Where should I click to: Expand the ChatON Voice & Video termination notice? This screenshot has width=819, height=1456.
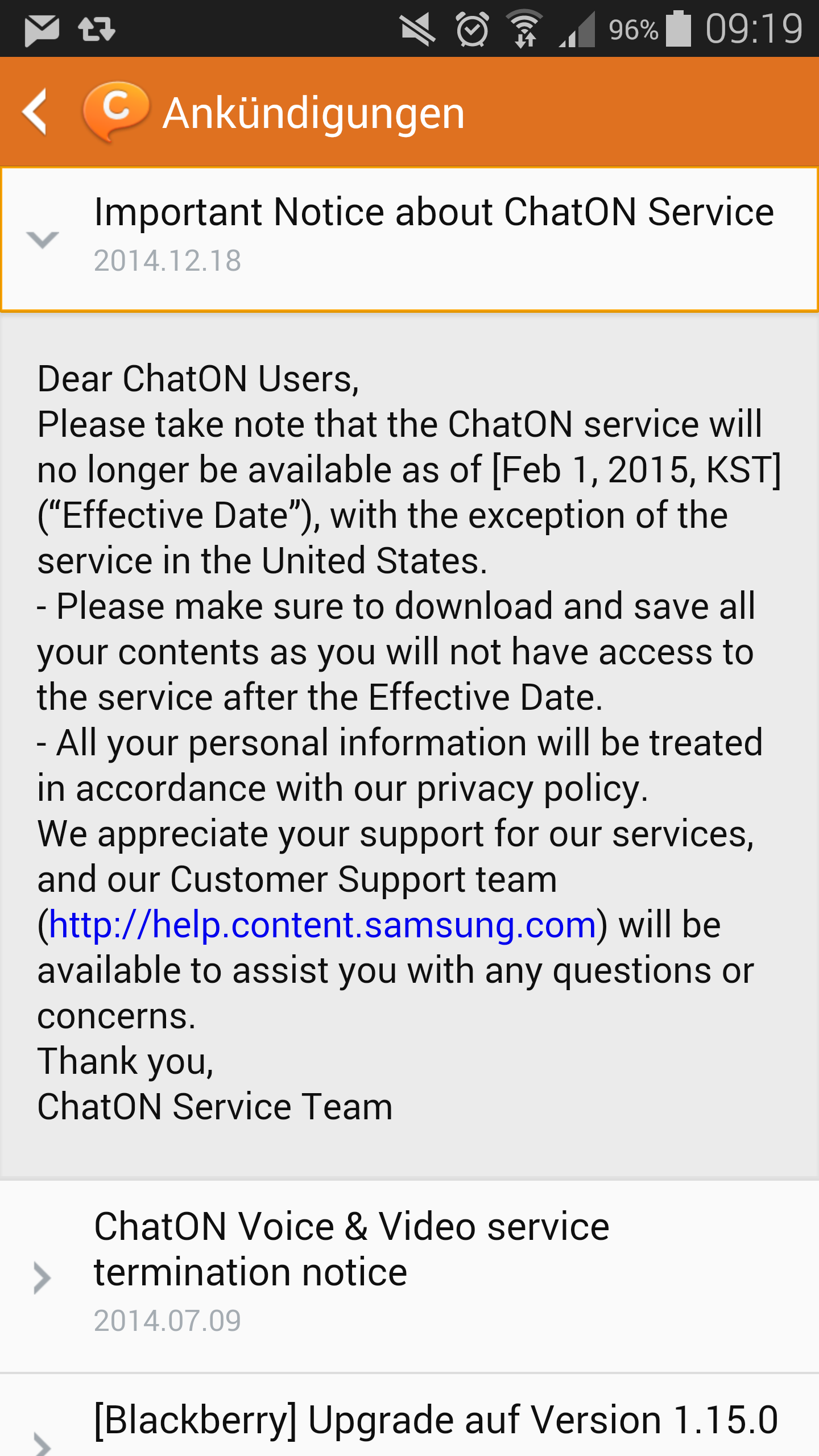(409, 1276)
